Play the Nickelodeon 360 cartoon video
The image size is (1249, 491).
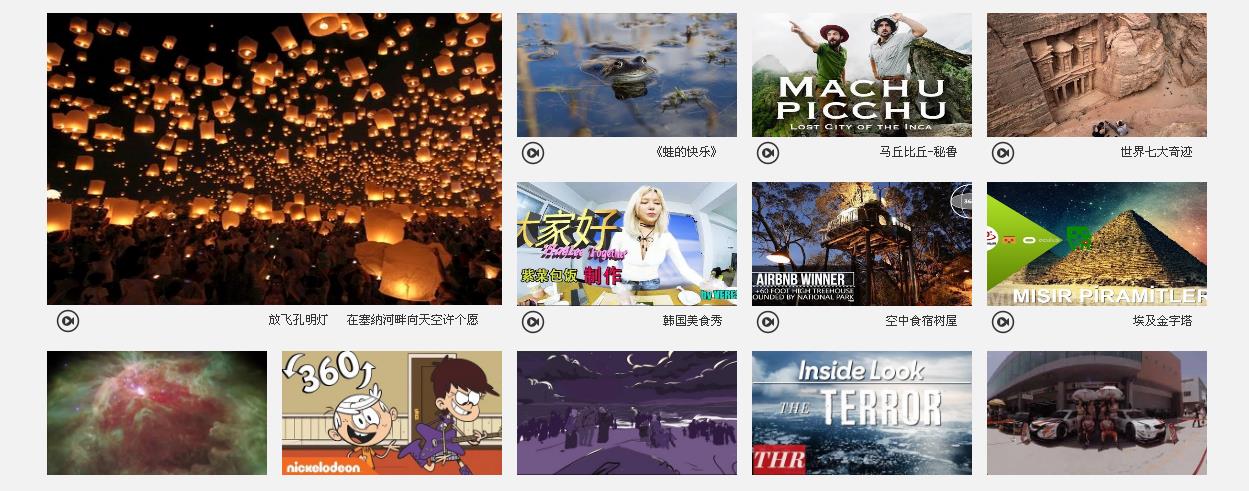[x=391, y=412]
